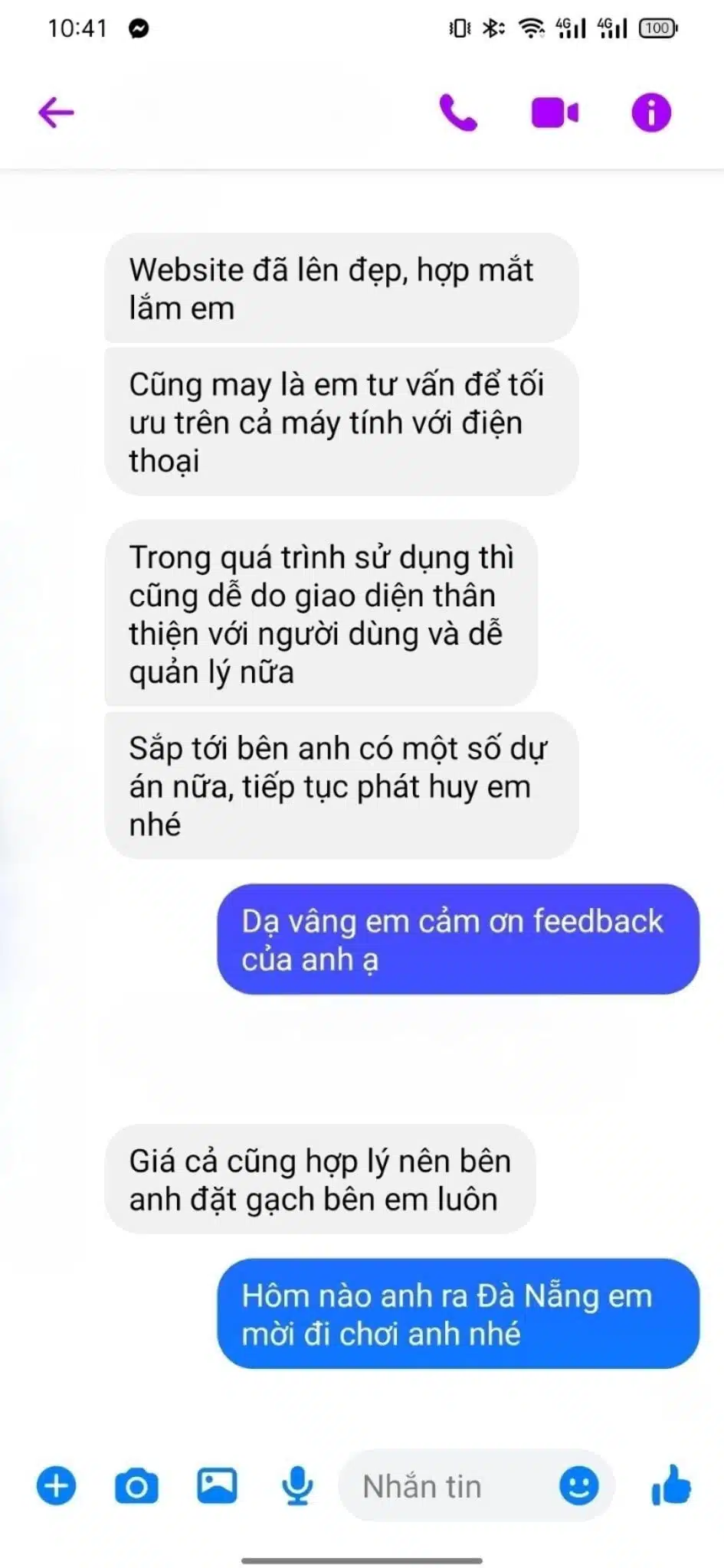Start a video call
Image resolution: width=724 pixels, height=1568 pixels.
click(x=555, y=113)
